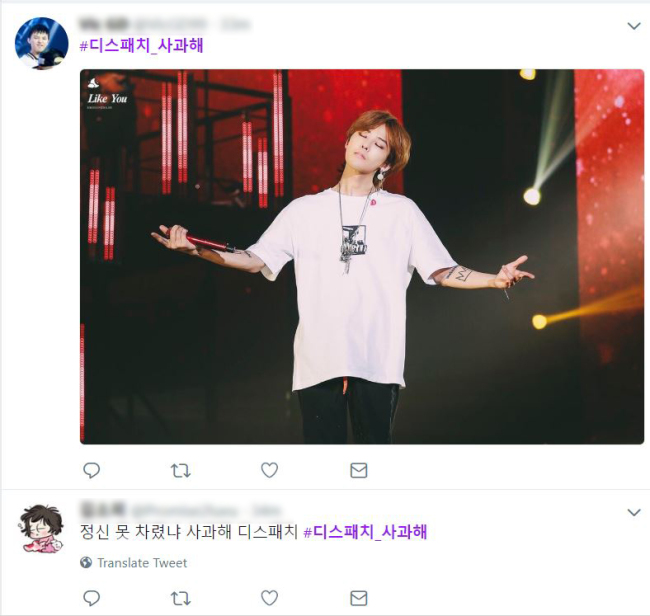Image resolution: width=650 pixels, height=616 pixels.
Task: Retweet the 정신 못 차렸냐 tweet
Action: [181, 598]
